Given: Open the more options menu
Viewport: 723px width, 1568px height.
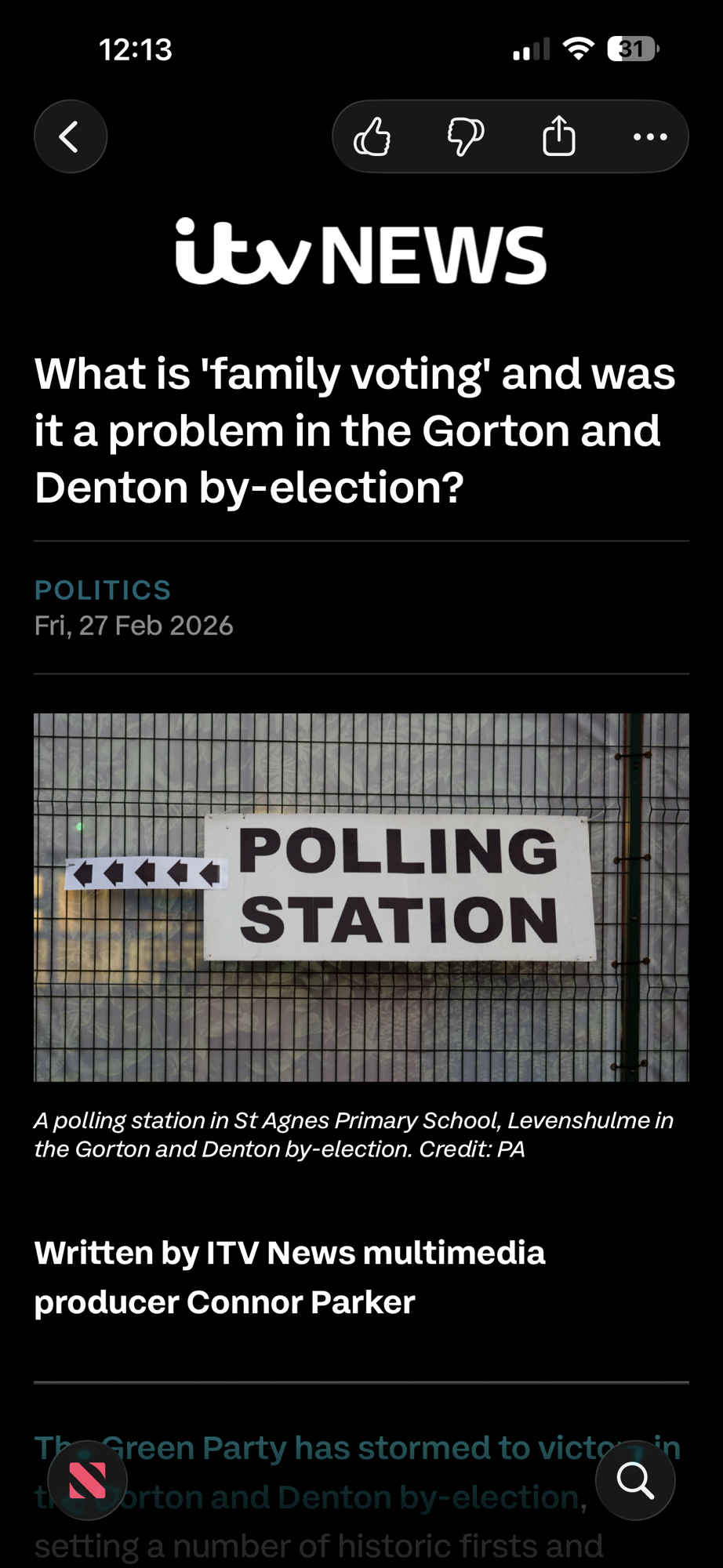Looking at the screenshot, I should (650, 137).
